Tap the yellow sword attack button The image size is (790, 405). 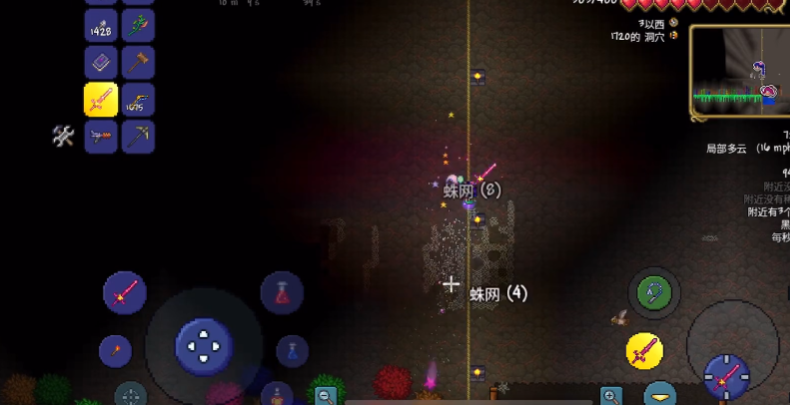[645, 351]
